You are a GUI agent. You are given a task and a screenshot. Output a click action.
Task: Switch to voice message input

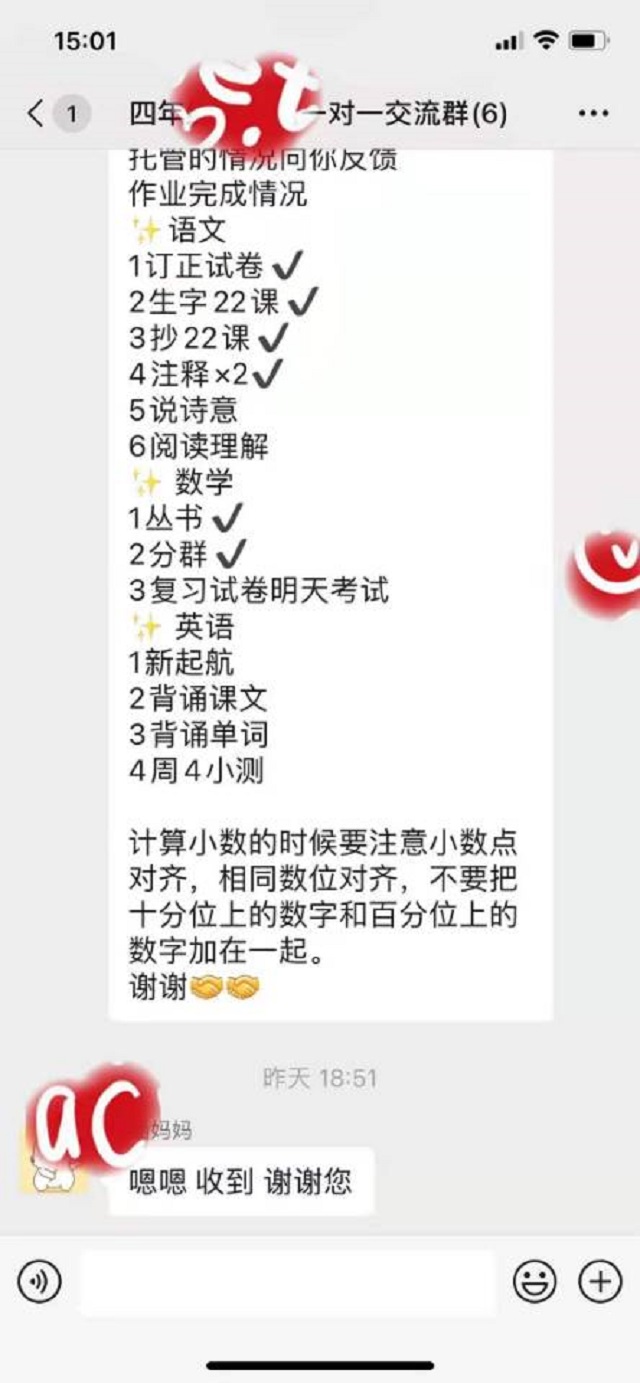39,1281
